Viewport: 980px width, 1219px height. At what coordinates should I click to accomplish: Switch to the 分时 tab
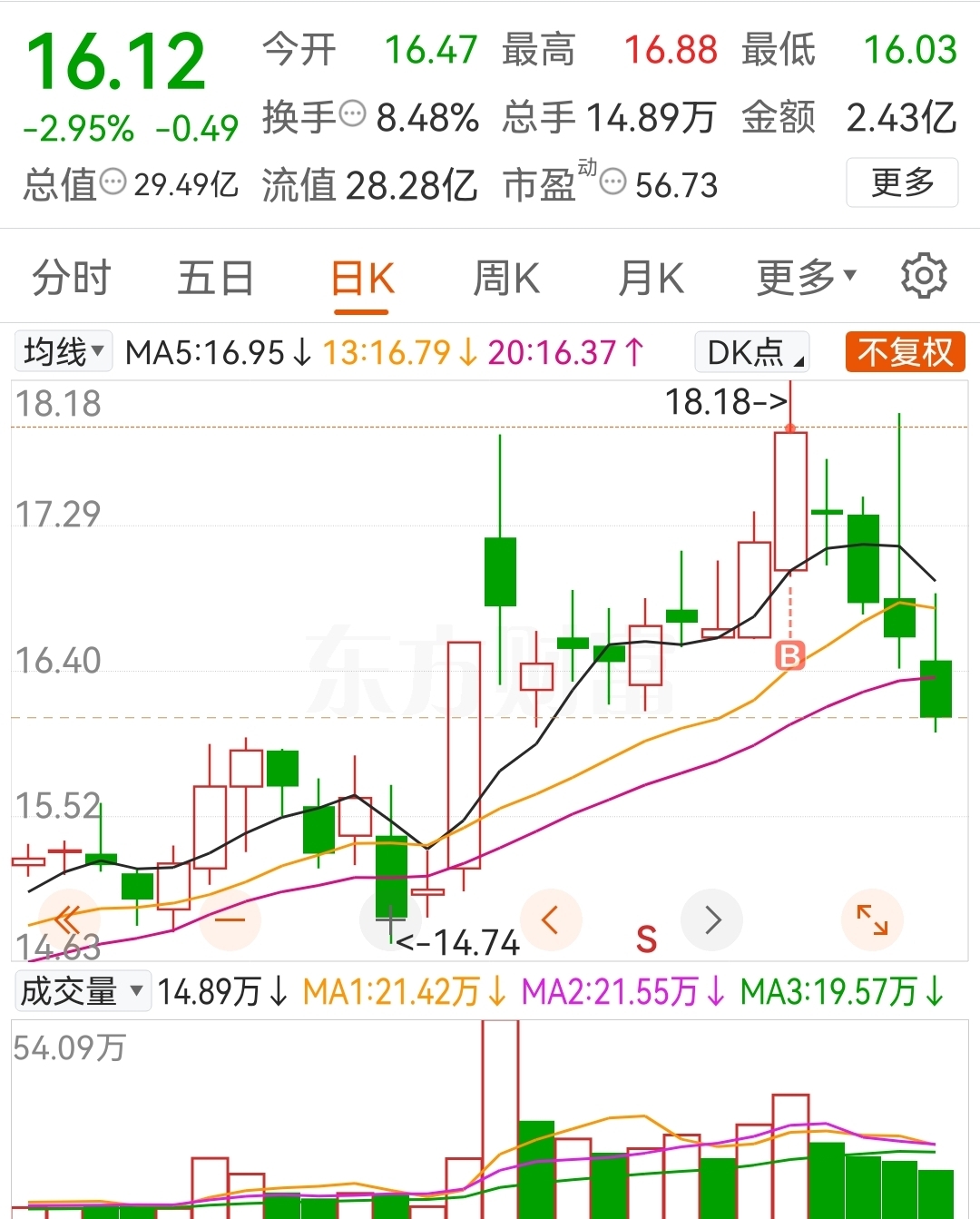click(71, 278)
